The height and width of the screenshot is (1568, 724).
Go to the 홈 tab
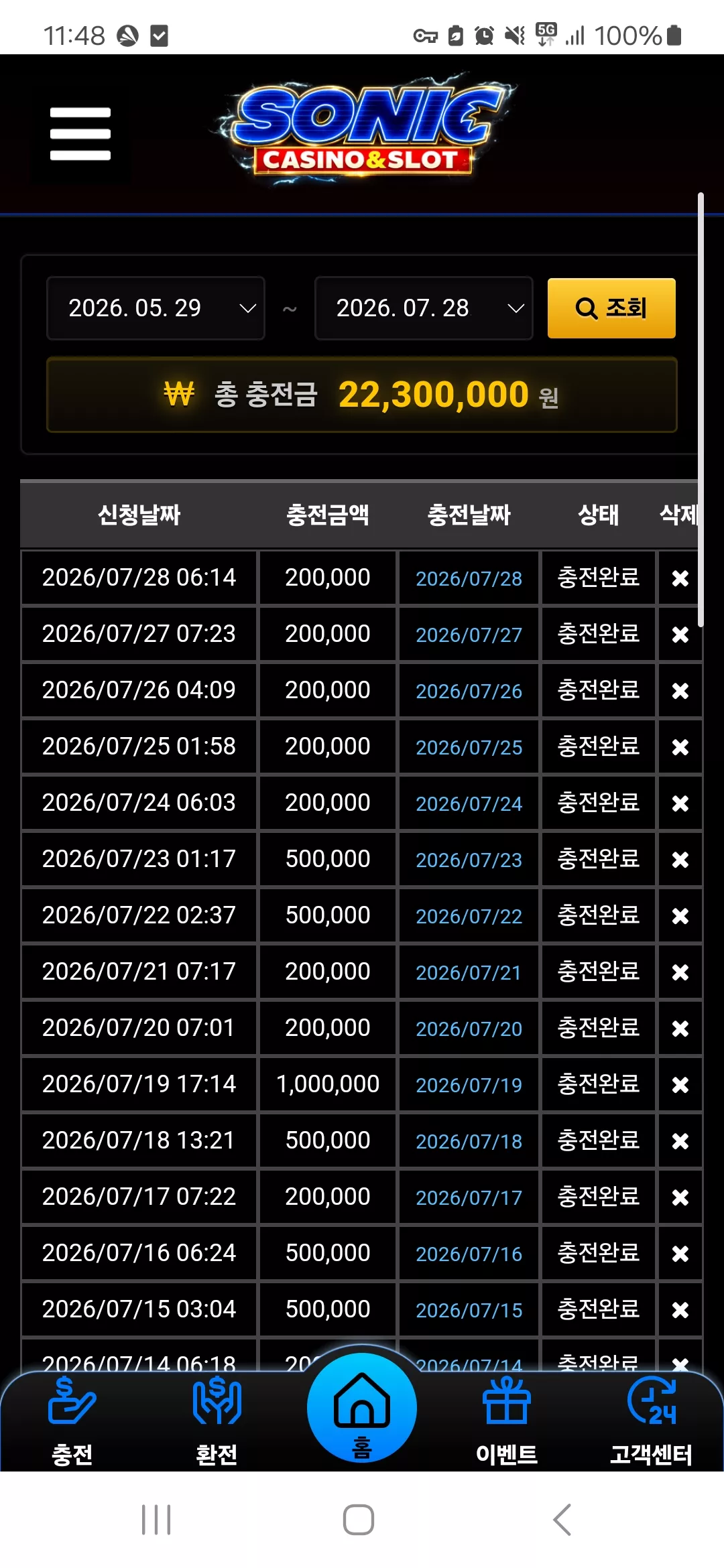pyautogui.click(x=362, y=1407)
